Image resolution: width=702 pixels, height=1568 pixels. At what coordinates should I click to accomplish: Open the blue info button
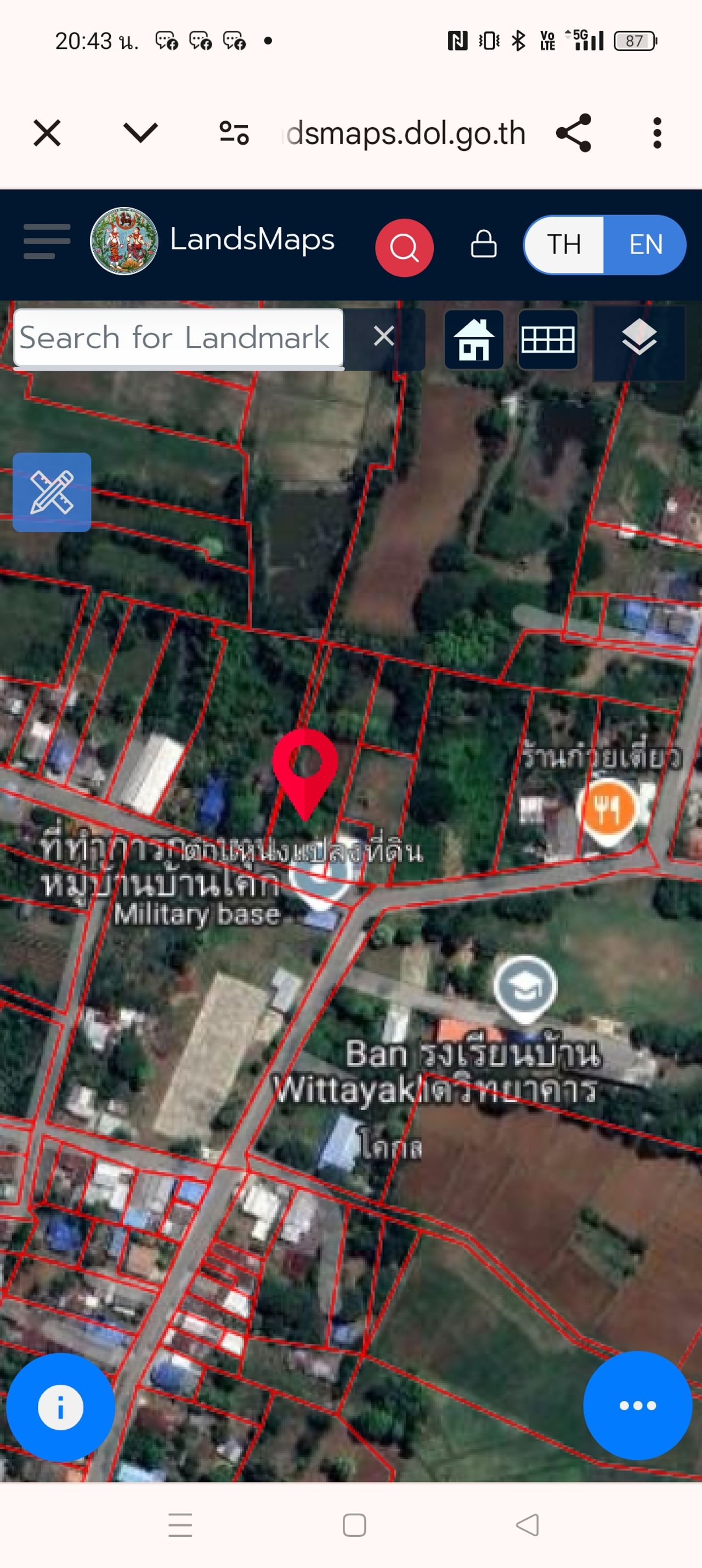pyautogui.click(x=60, y=1407)
